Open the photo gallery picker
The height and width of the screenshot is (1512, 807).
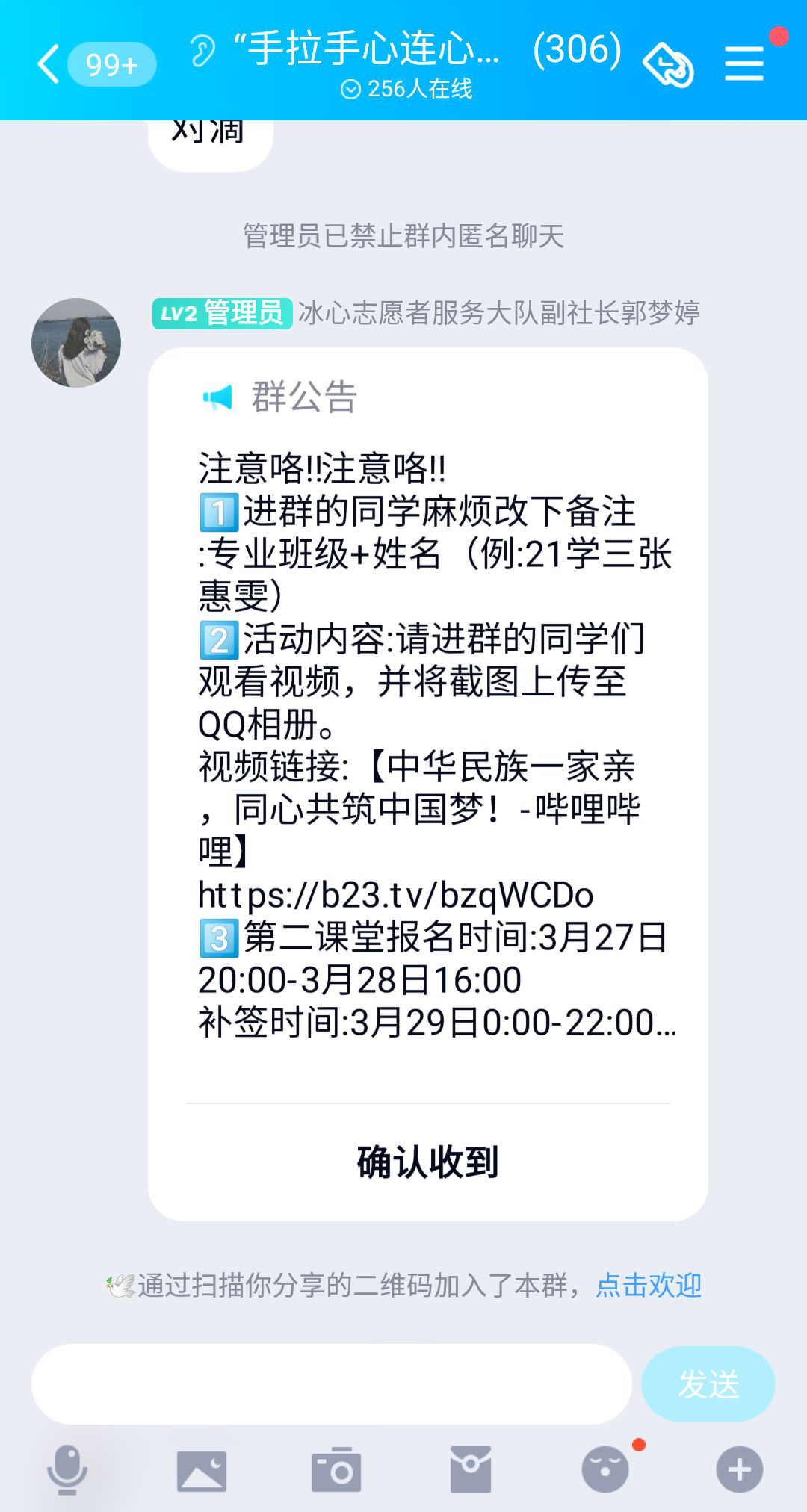point(202,1470)
